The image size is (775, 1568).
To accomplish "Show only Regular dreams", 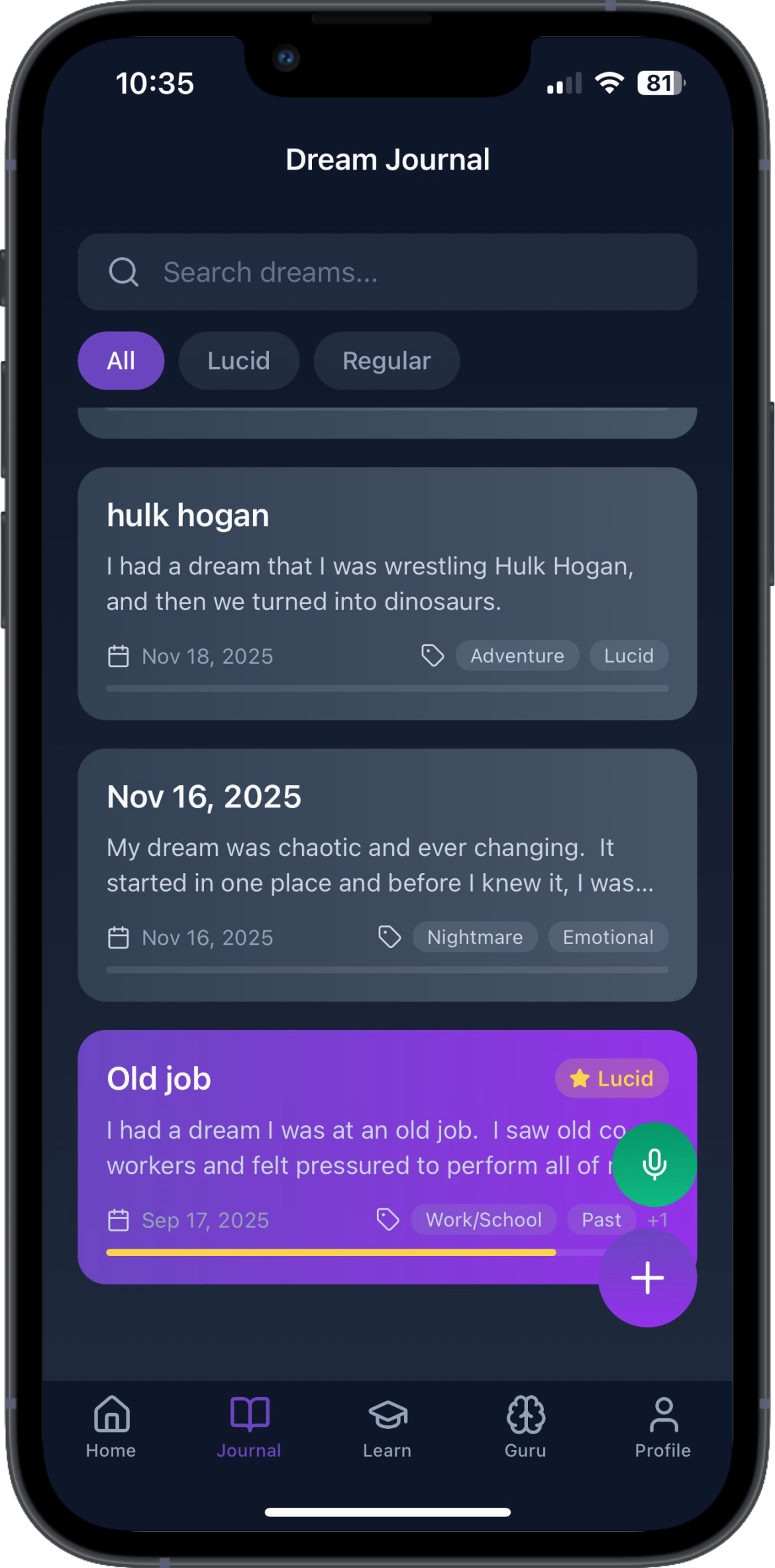I will tap(386, 361).
